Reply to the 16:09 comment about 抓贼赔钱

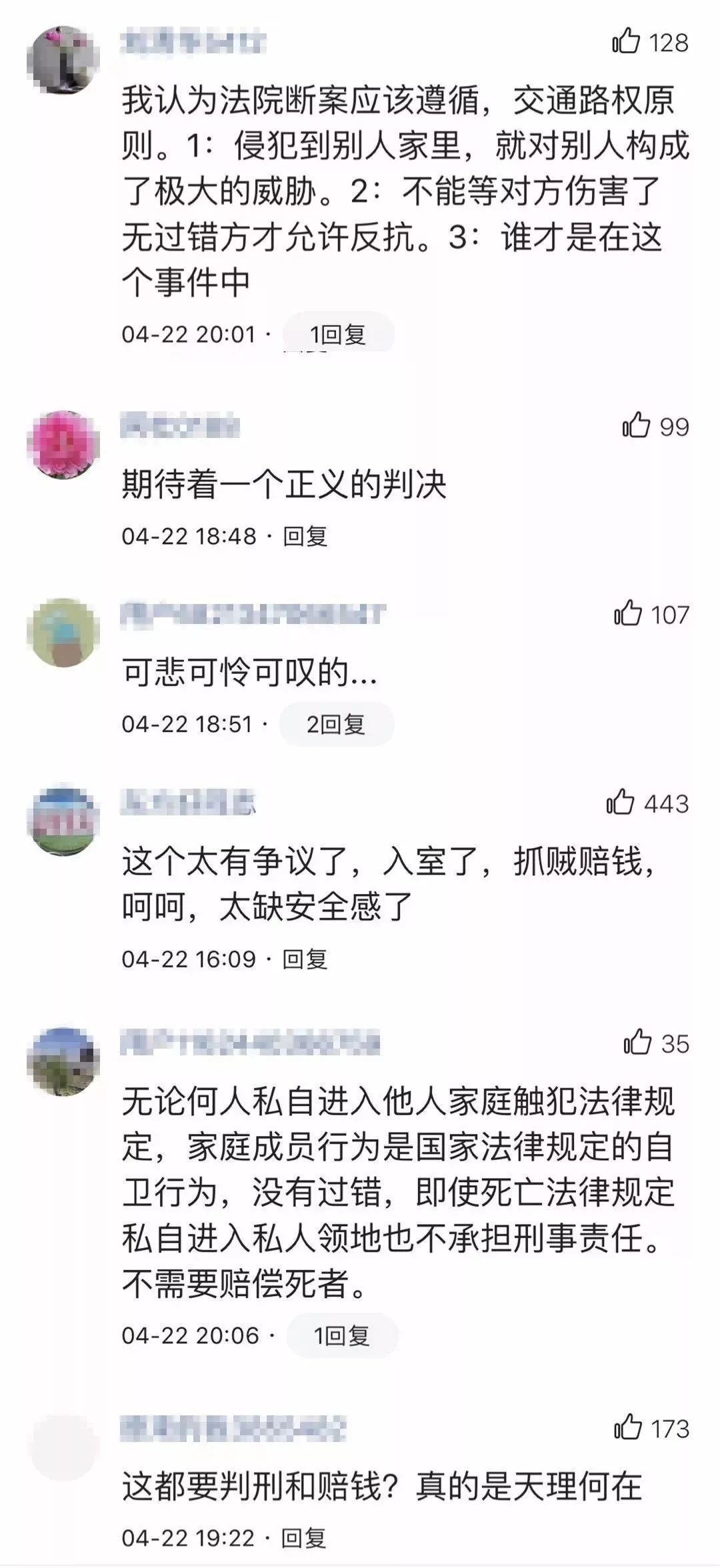click(305, 959)
